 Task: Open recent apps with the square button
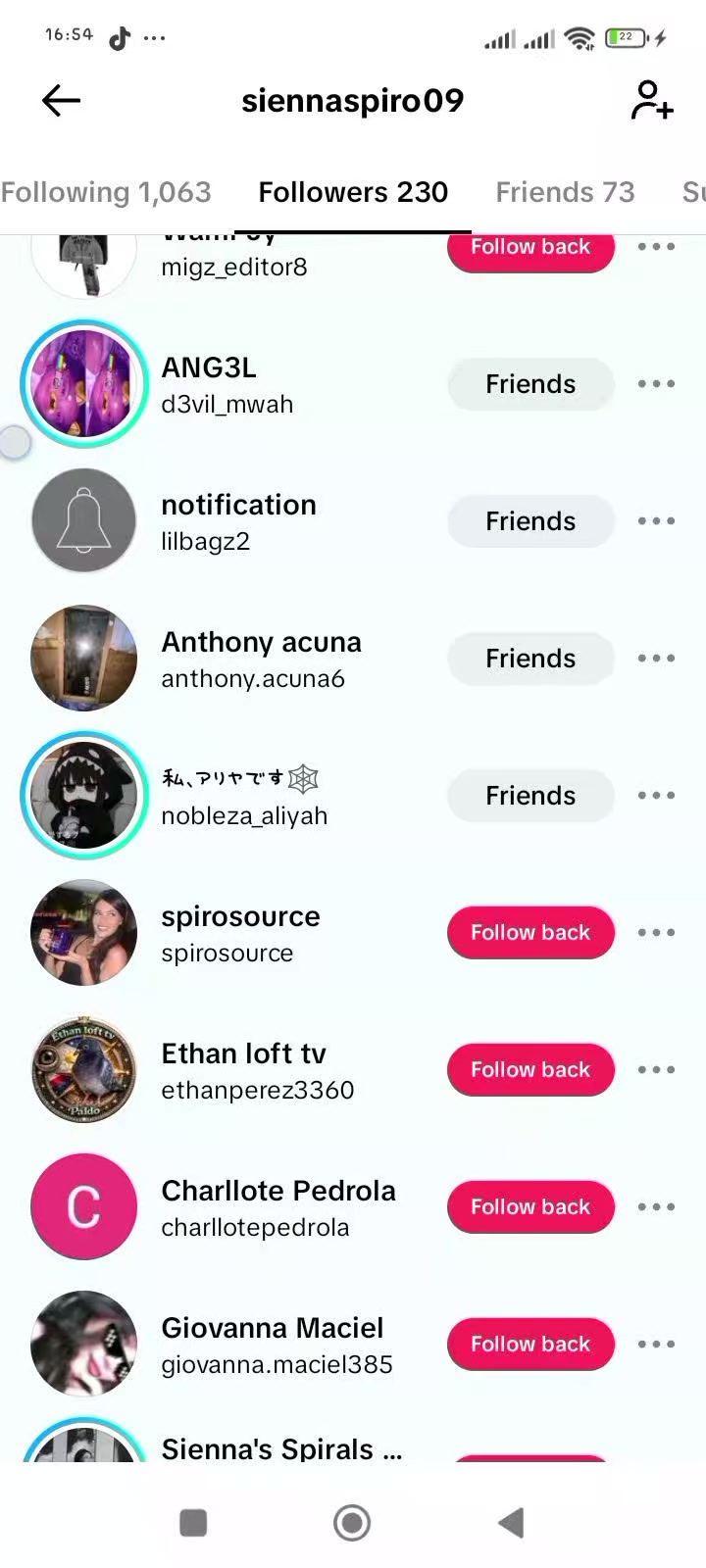coord(193,1523)
